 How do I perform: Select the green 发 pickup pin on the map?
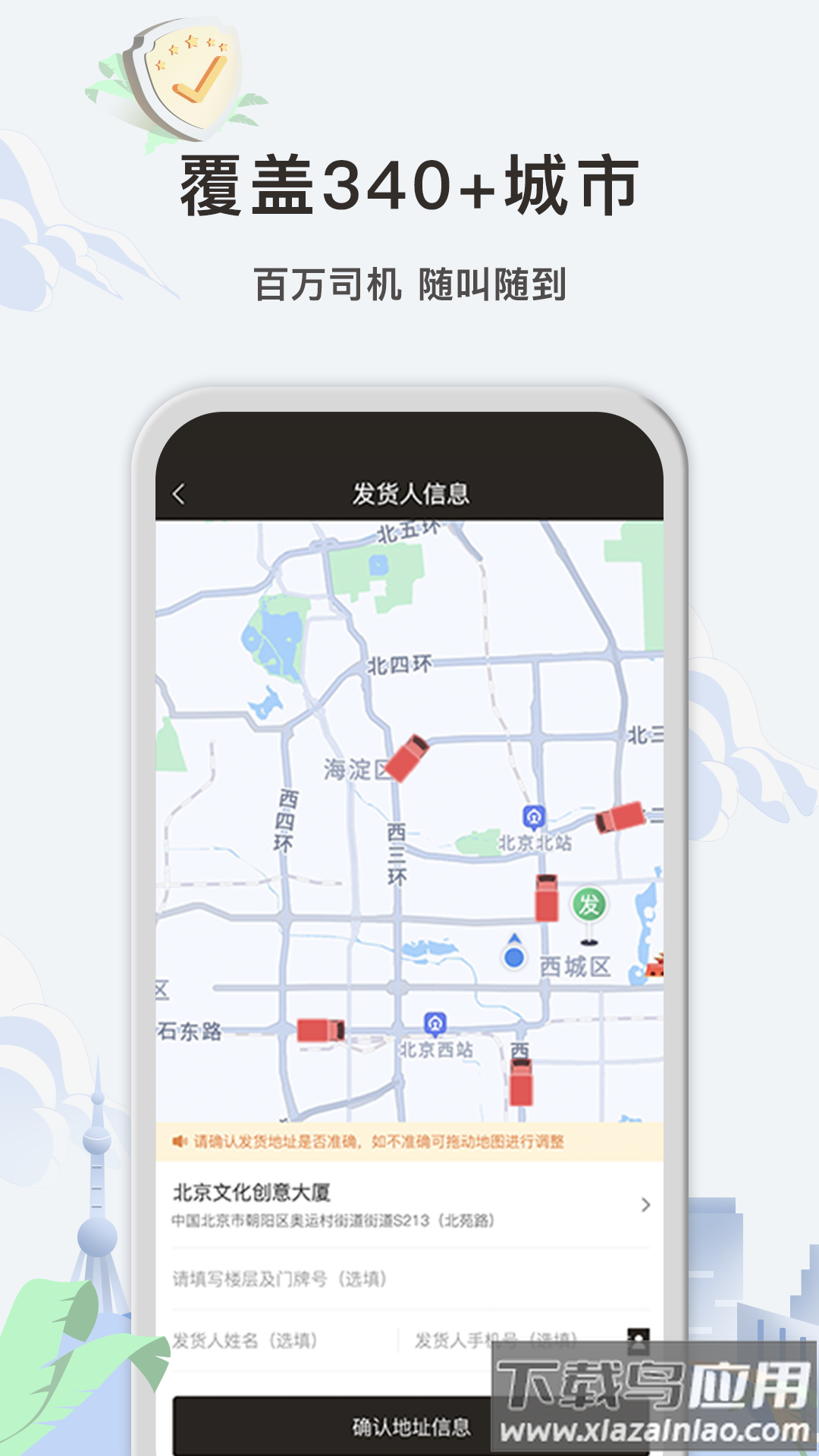point(590,904)
